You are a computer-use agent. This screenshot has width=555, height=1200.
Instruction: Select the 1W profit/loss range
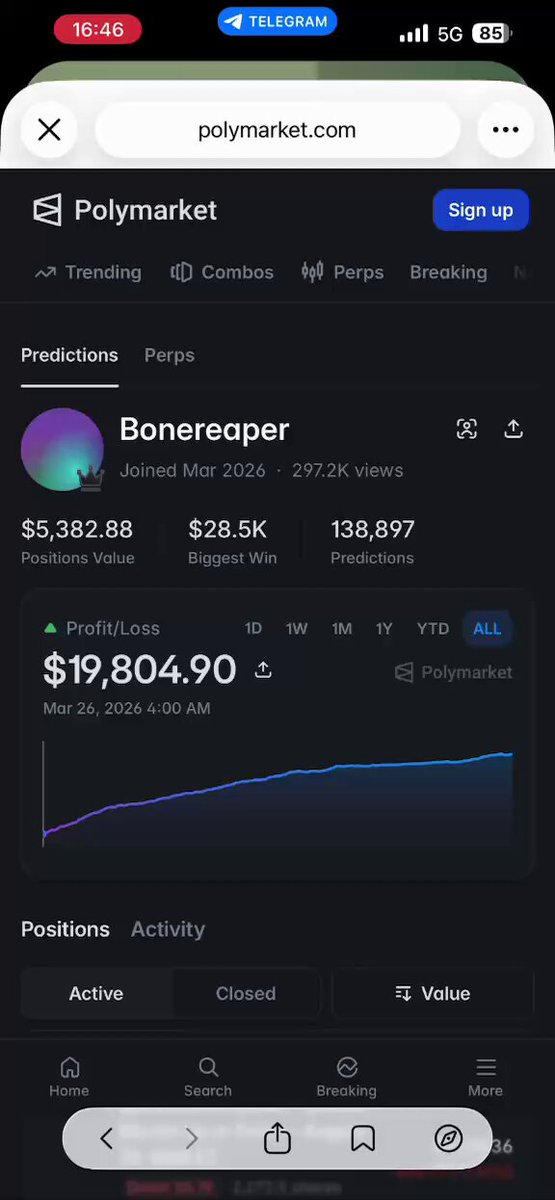297,628
